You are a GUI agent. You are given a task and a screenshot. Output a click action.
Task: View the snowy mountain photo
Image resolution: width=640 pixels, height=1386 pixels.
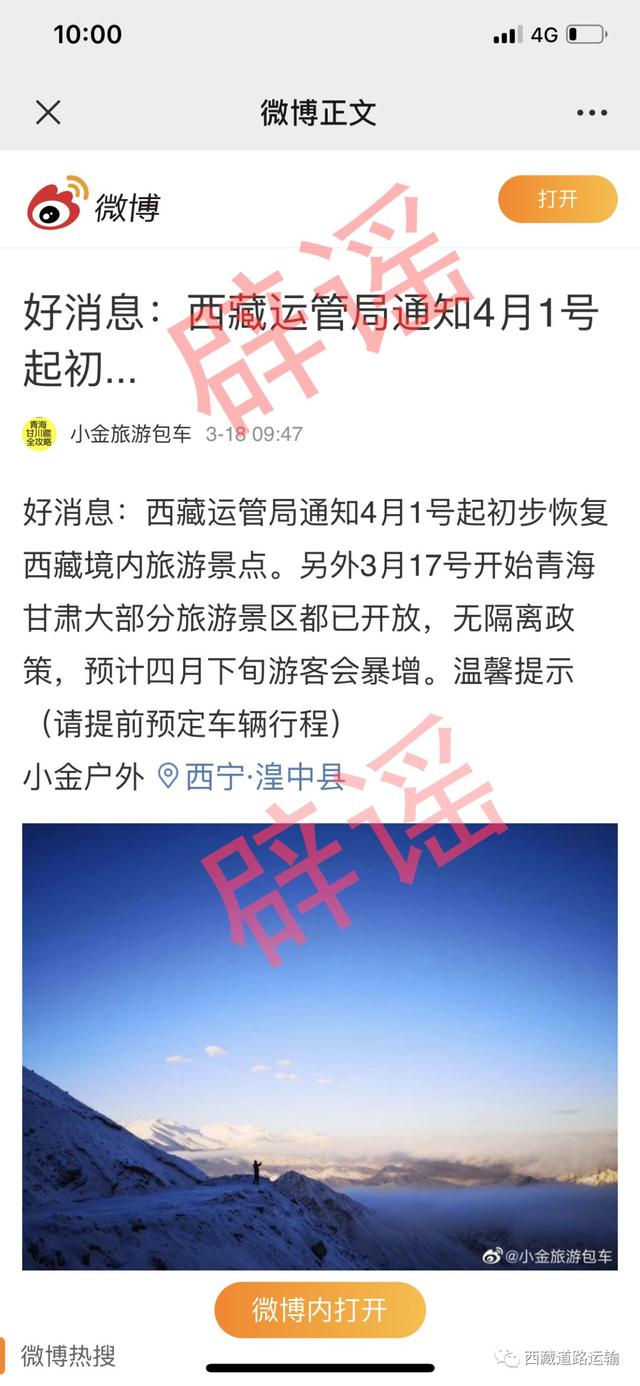pyautogui.click(x=320, y=1045)
